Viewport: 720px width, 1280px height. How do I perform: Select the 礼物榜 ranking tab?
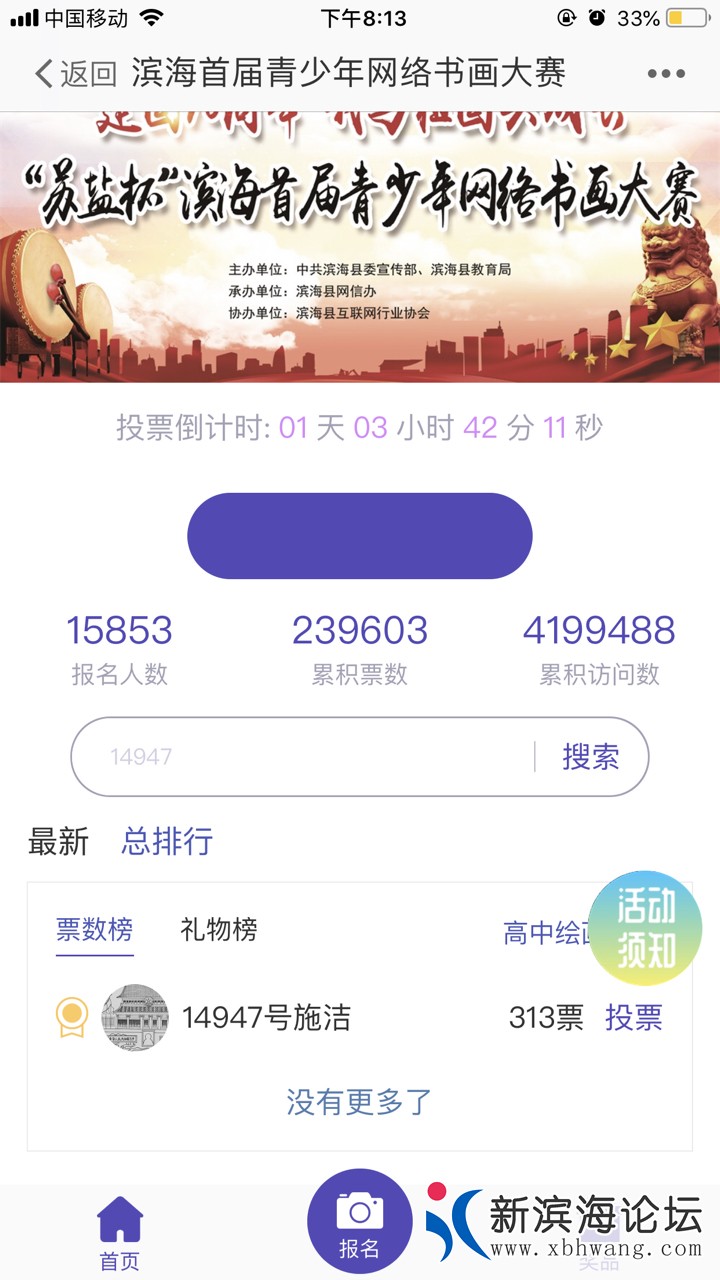tap(219, 930)
